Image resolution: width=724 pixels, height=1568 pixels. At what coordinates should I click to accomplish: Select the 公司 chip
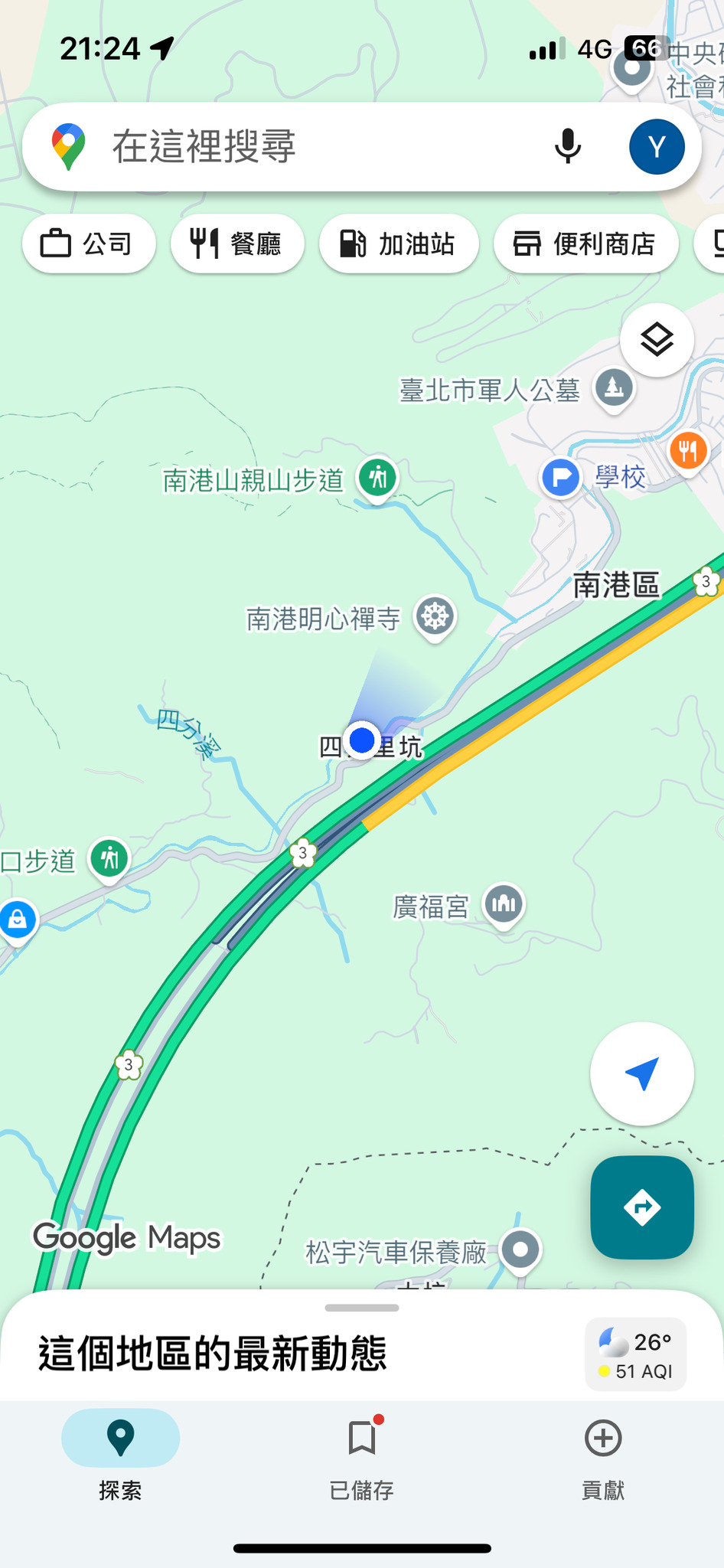pyautogui.click(x=89, y=244)
